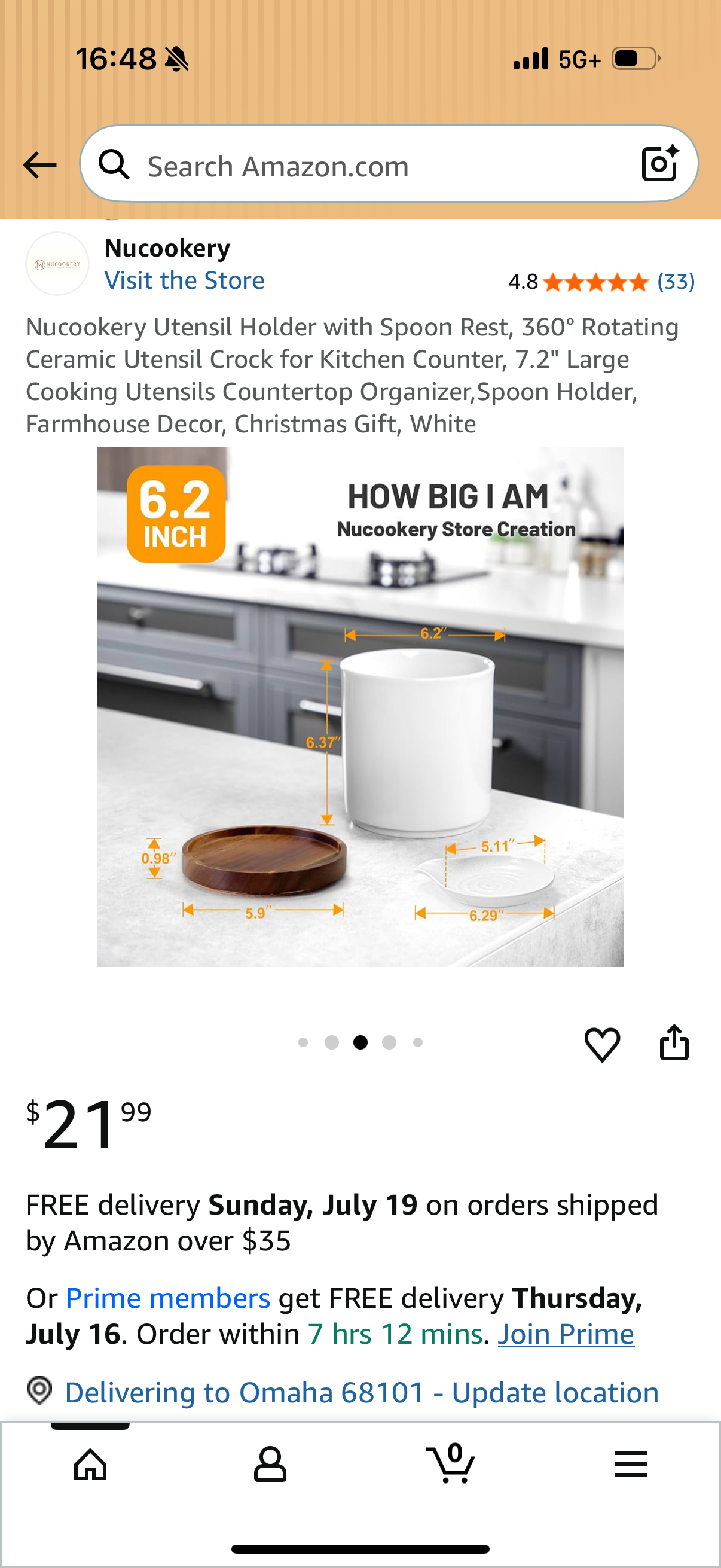The width and height of the screenshot is (721, 1568).
Task: Open the account profile tab
Action: [x=270, y=1464]
